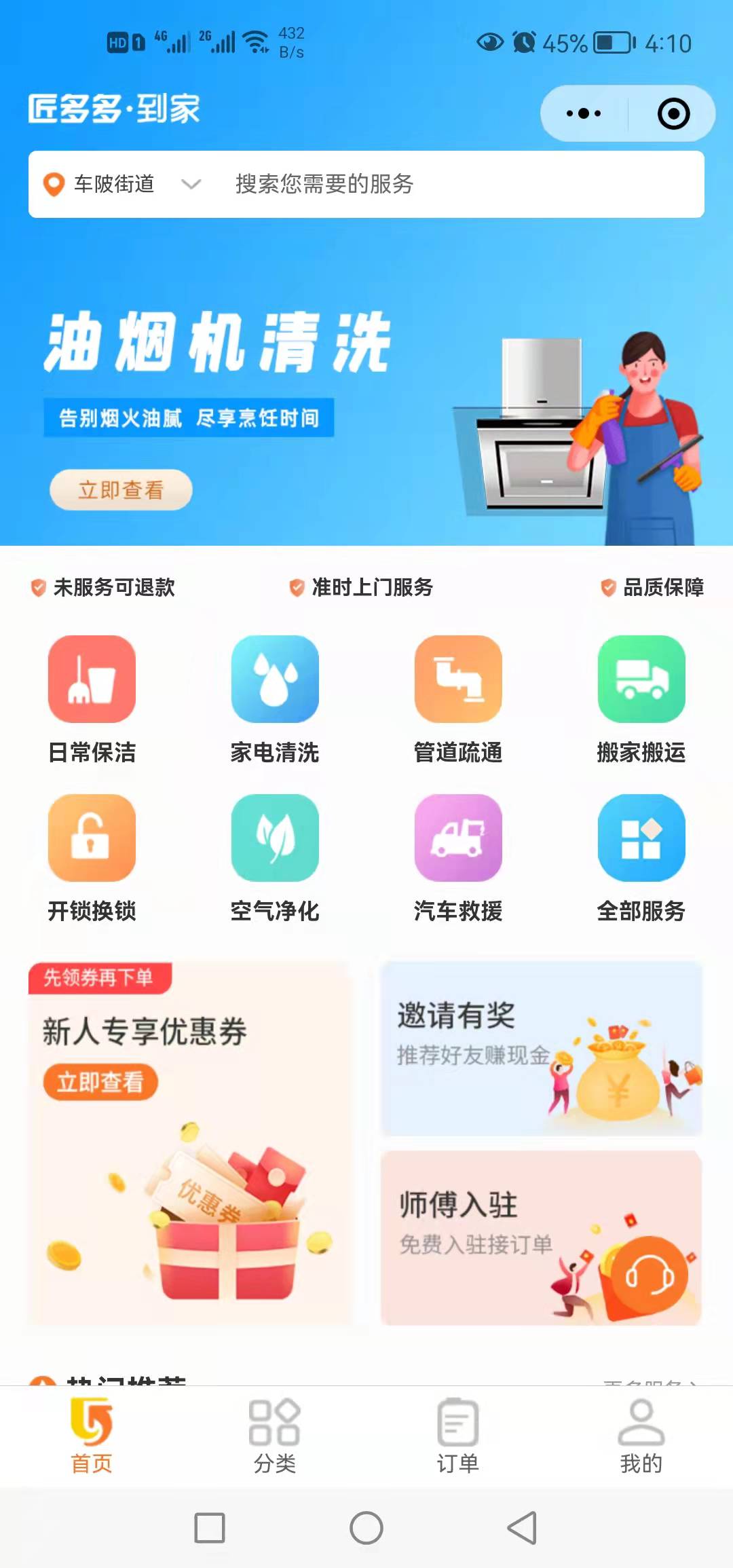Open the 我的 profile tab

641,1436
